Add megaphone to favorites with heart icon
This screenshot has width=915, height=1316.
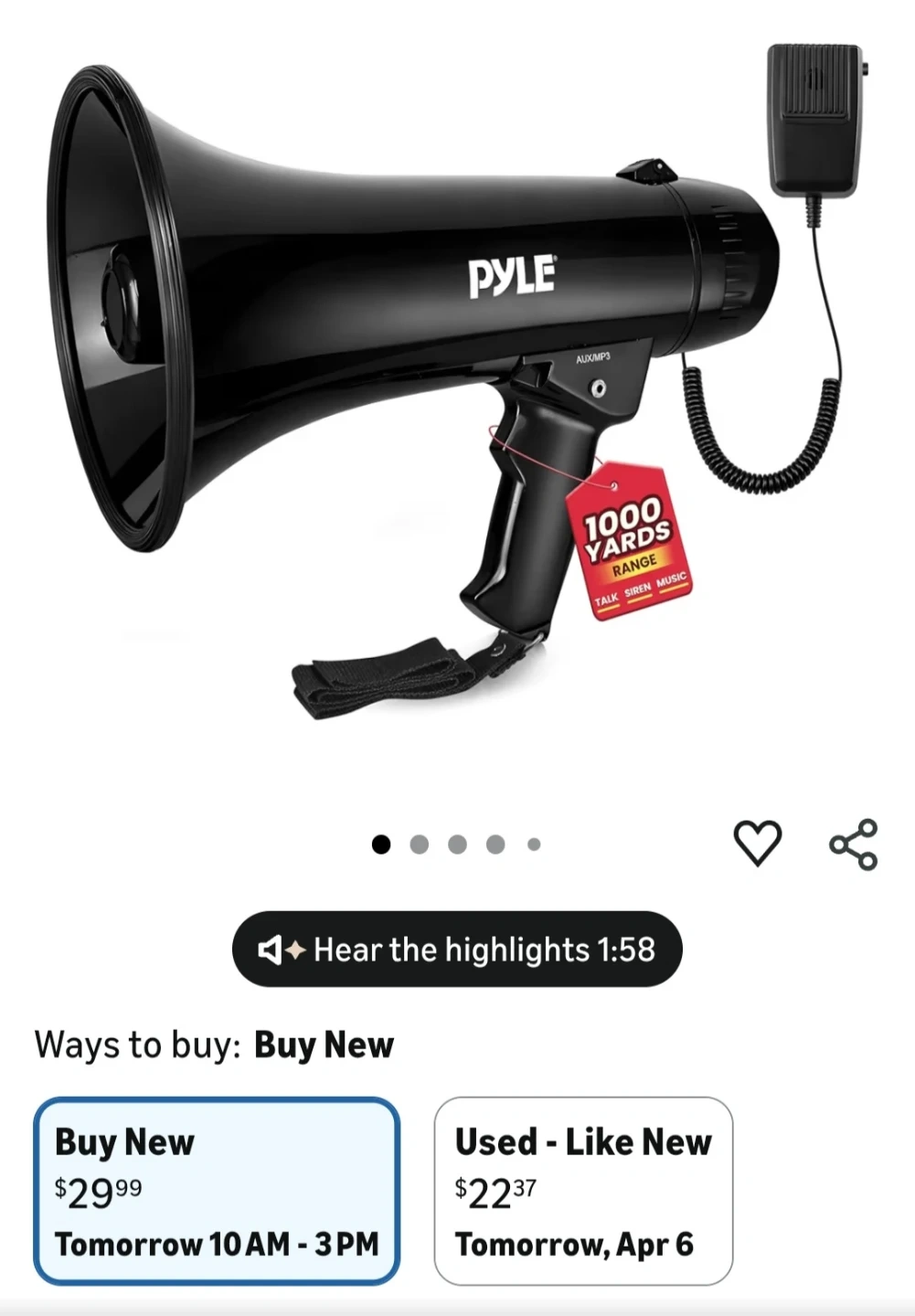tap(758, 843)
